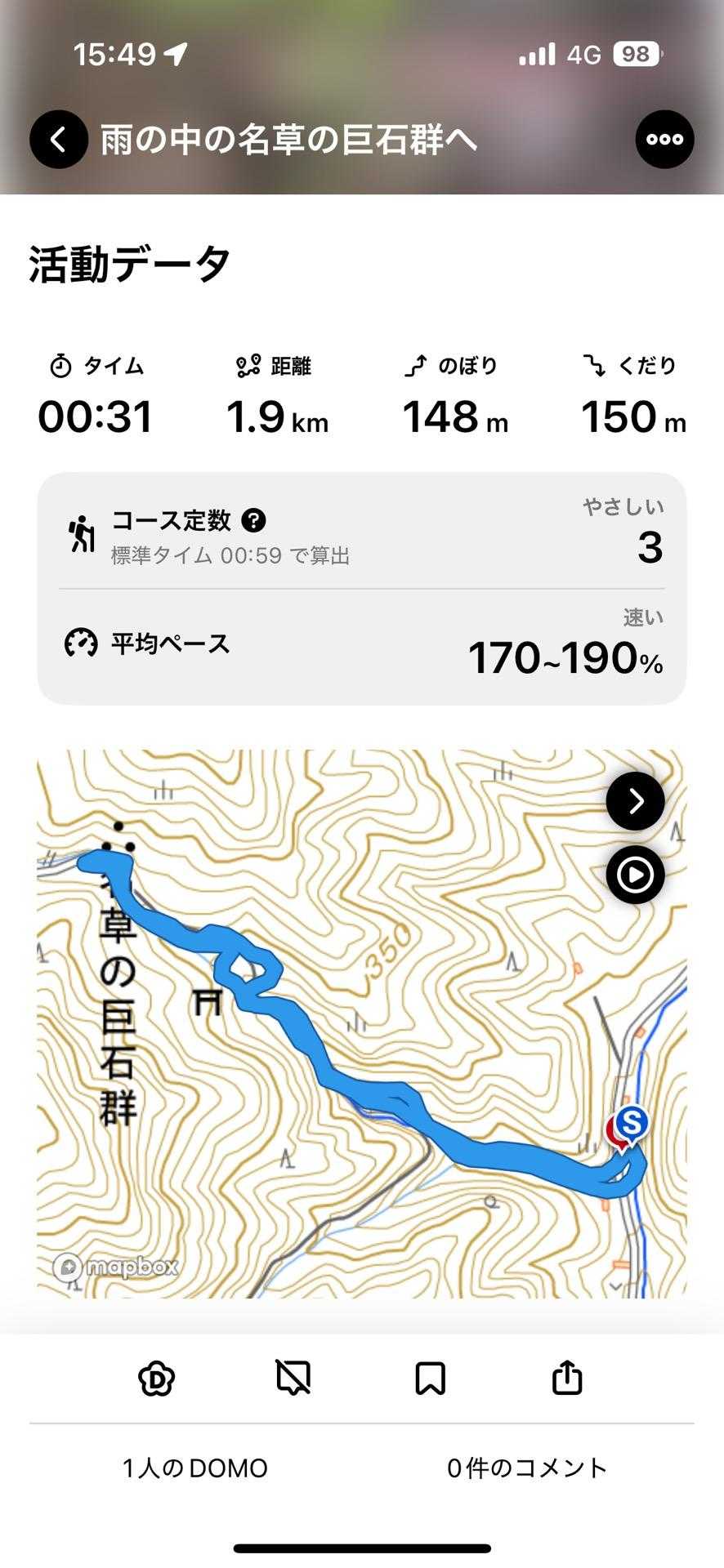This screenshot has width=724, height=1568.
Task: Play the route track animation
Action: point(635,875)
